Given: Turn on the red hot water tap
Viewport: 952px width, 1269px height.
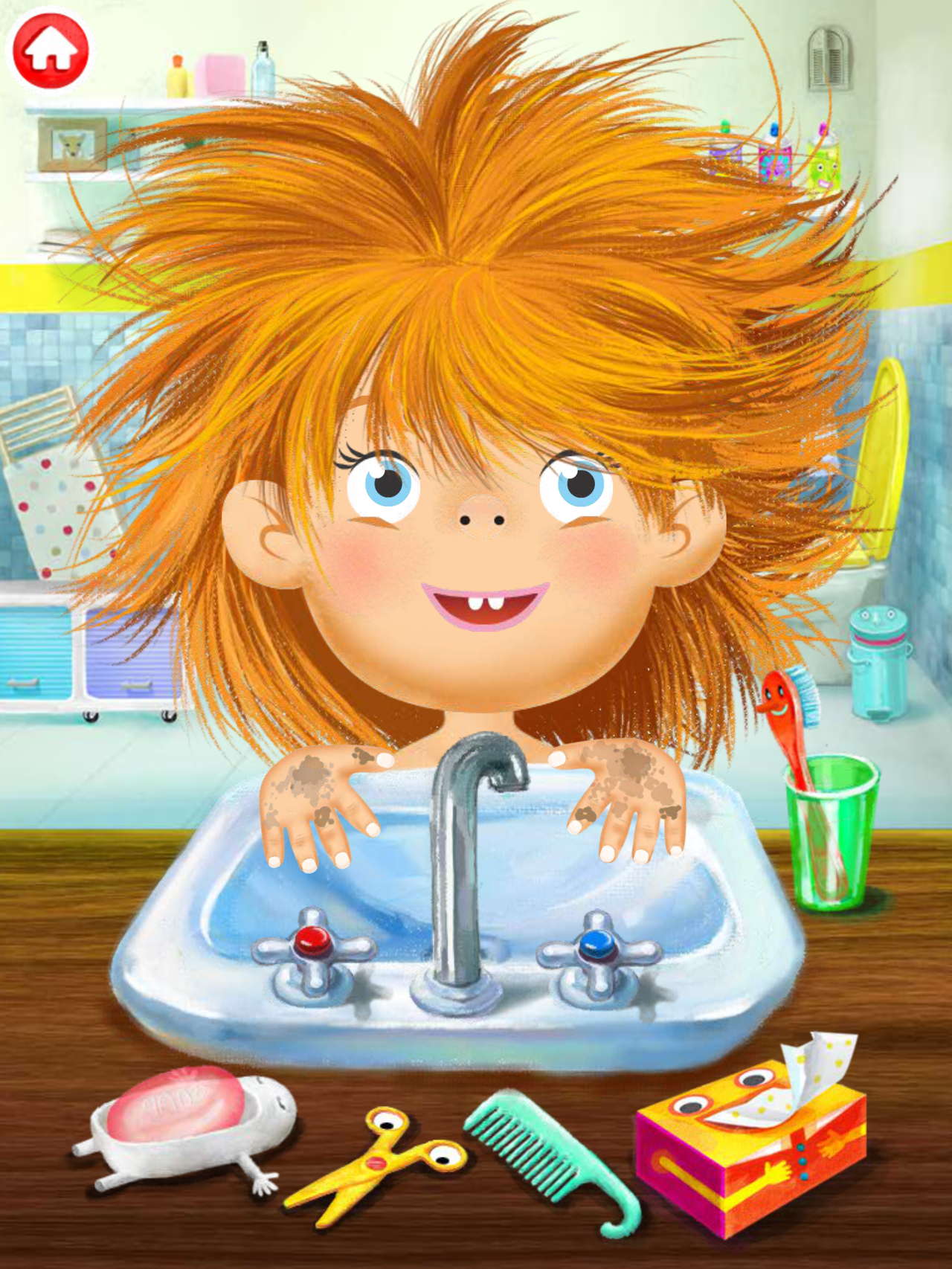Looking at the screenshot, I should coord(312,943).
